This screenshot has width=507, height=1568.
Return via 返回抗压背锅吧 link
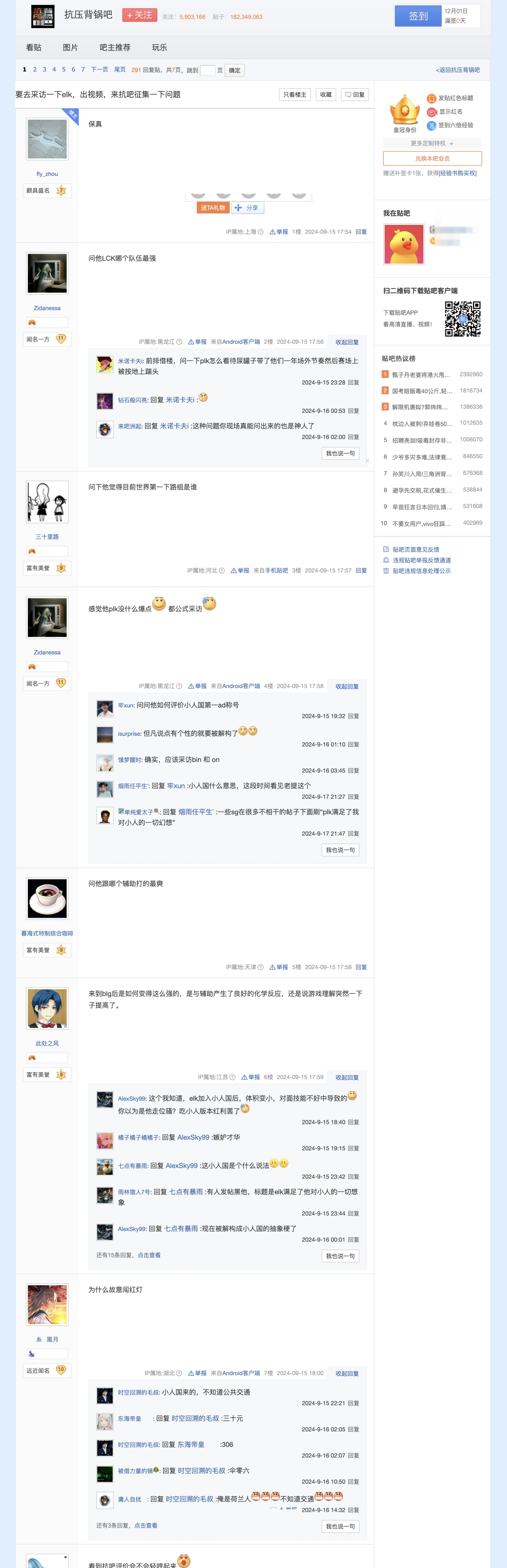pyautogui.click(x=458, y=70)
